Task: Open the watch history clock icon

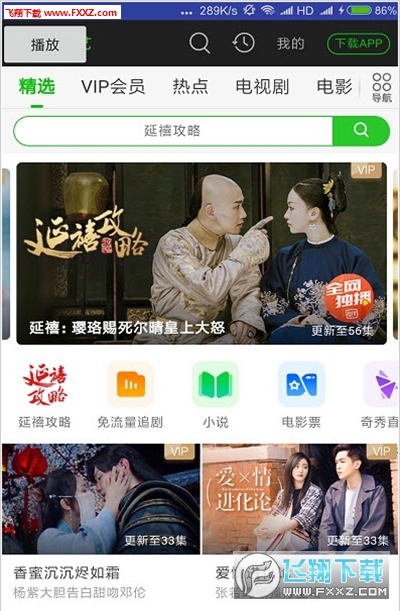Action: 244,43
